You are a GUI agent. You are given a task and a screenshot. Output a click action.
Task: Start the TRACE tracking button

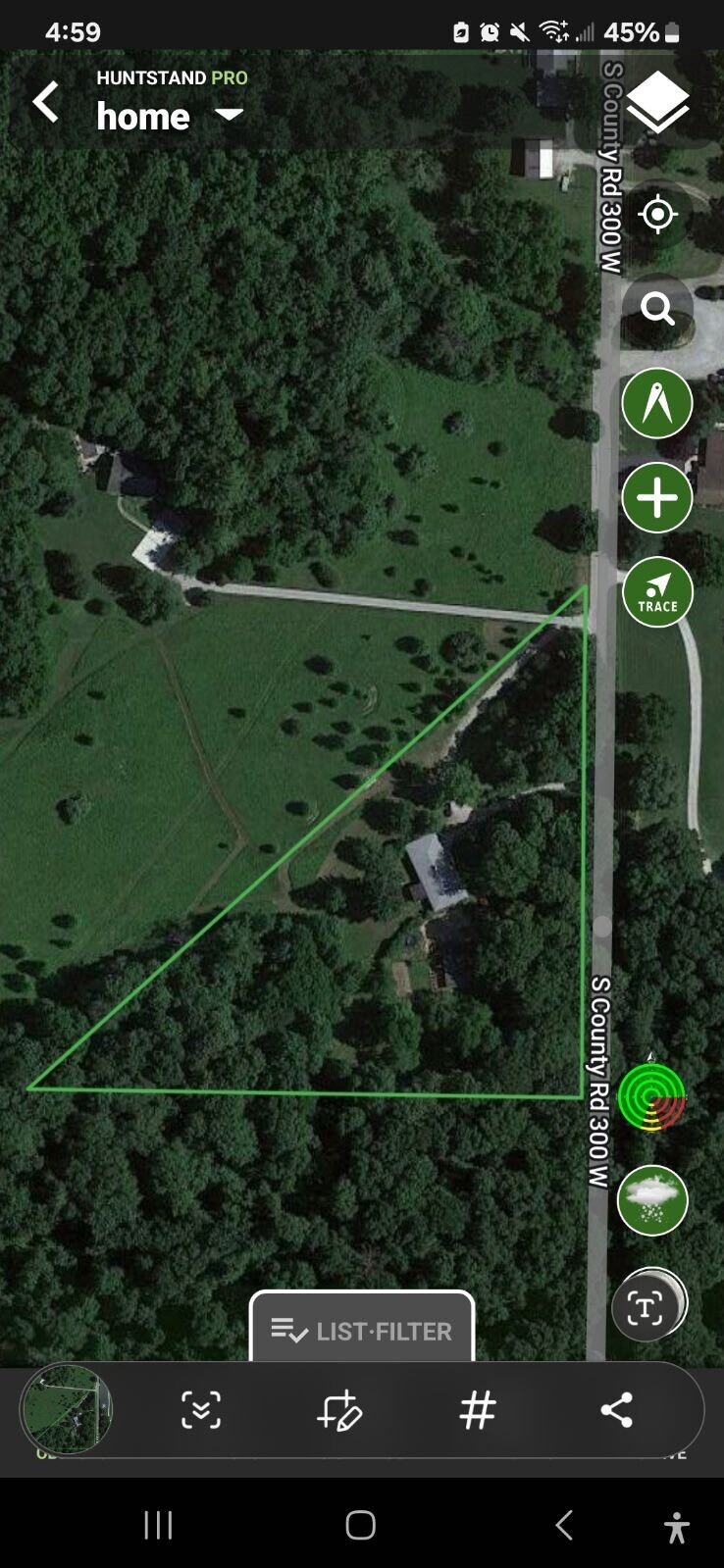click(657, 592)
